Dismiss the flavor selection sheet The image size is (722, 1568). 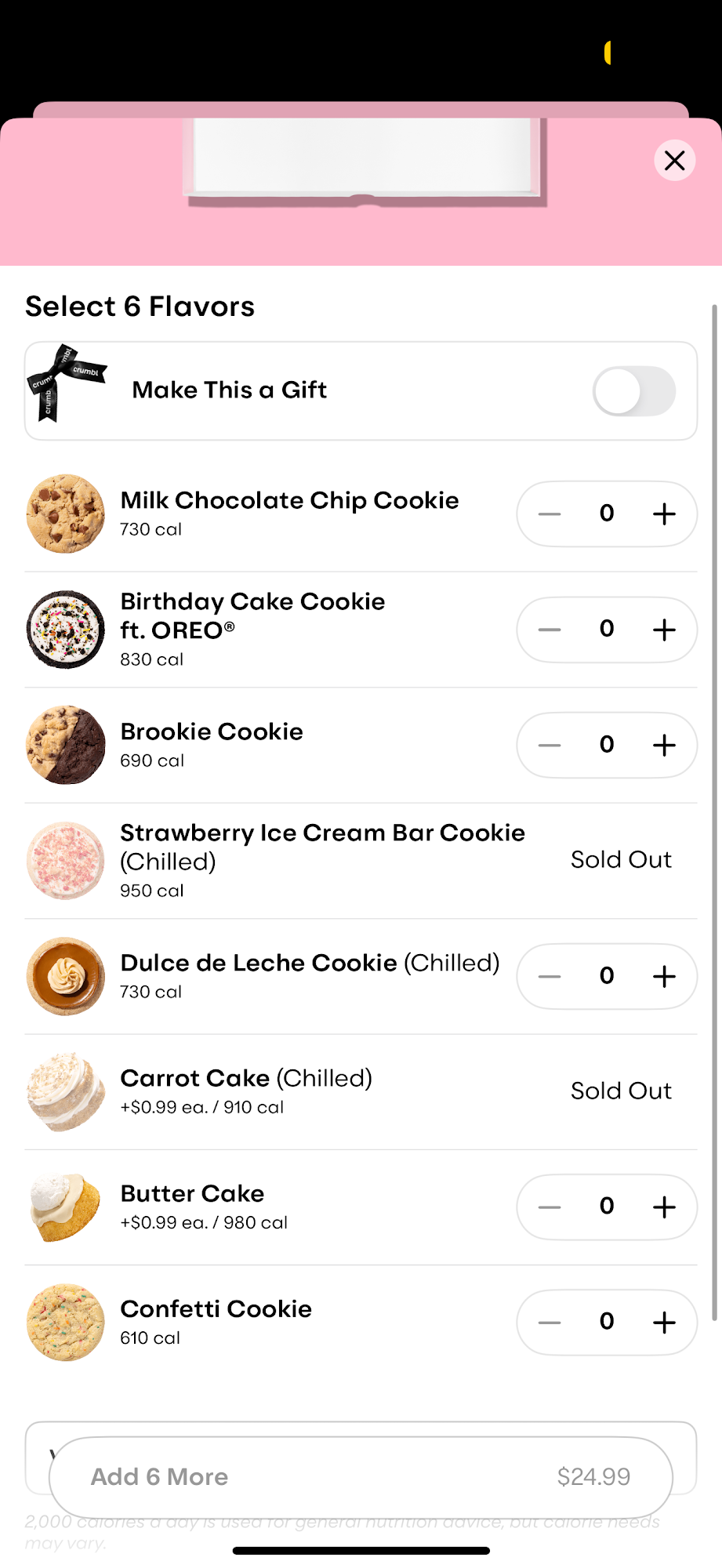(673, 160)
